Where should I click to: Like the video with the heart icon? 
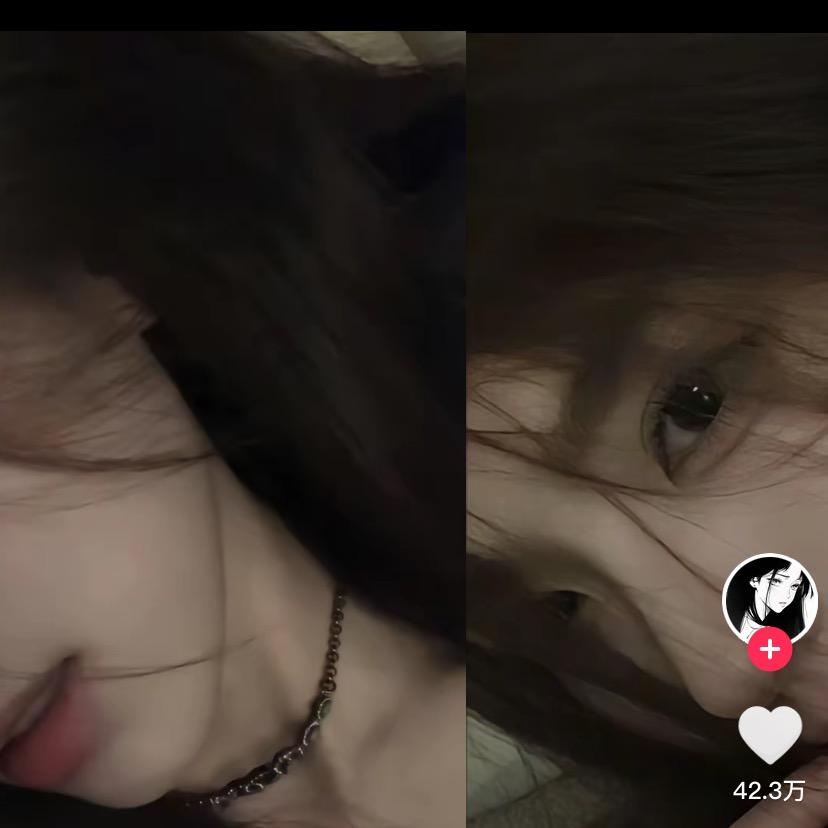(x=769, y=733)
